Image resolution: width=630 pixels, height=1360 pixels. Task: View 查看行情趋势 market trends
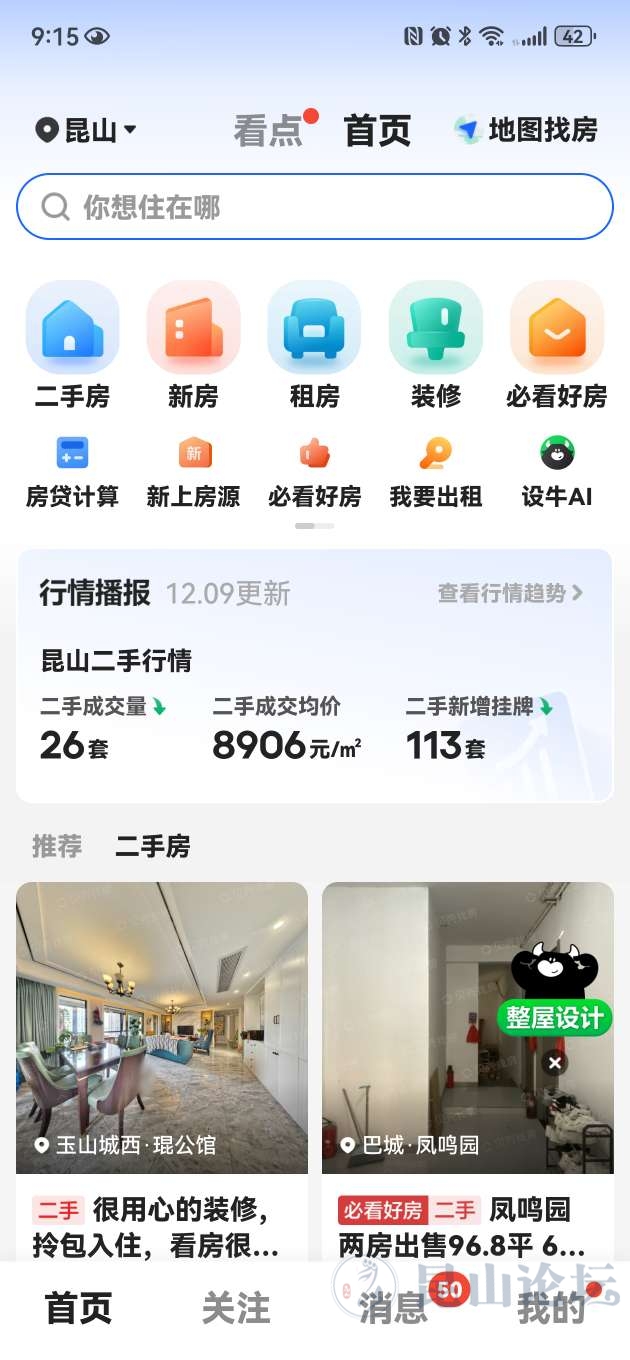[x=510, y=593]
